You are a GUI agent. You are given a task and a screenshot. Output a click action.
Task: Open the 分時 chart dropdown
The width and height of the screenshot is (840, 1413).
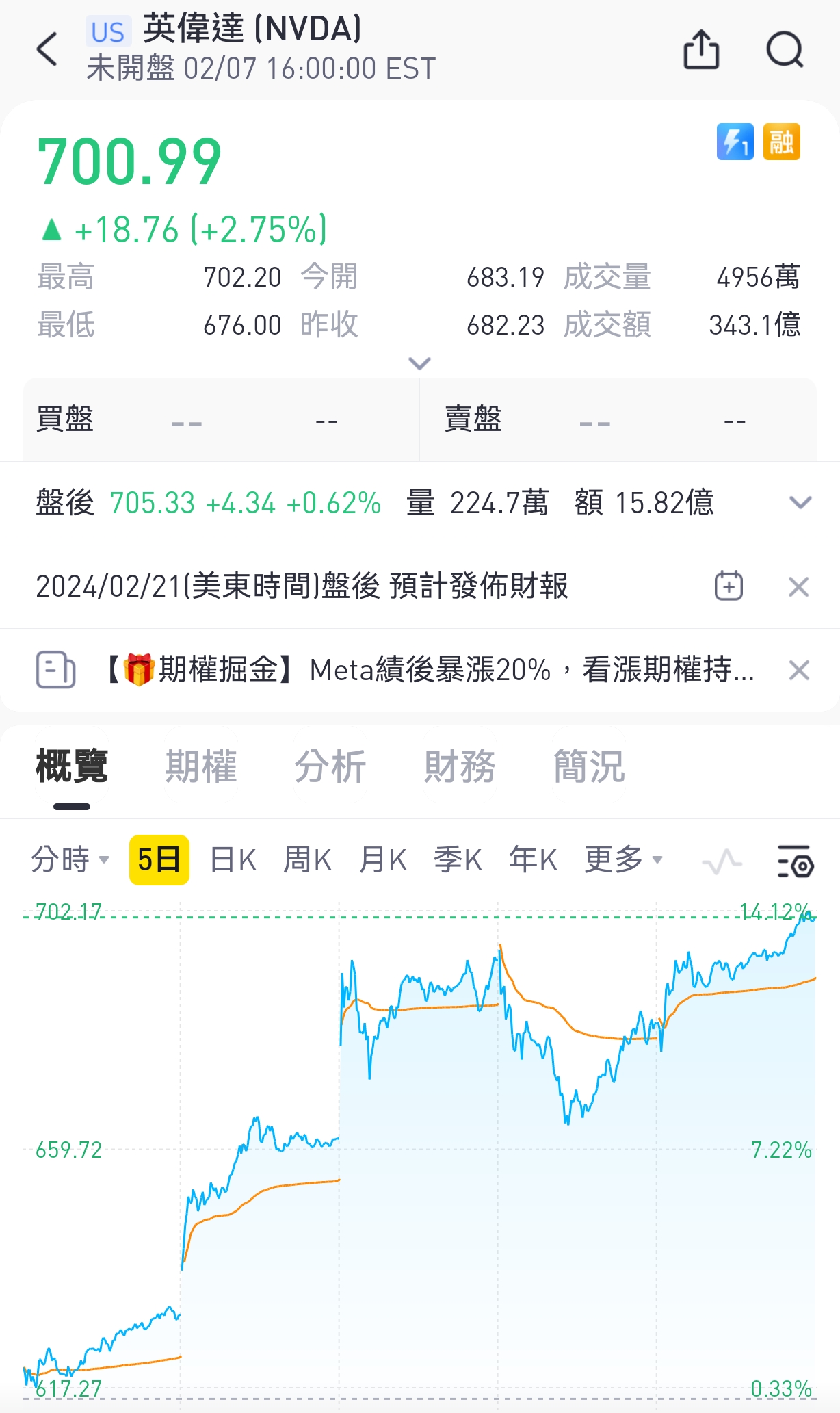pyautogui.click(x=70, y=859)
